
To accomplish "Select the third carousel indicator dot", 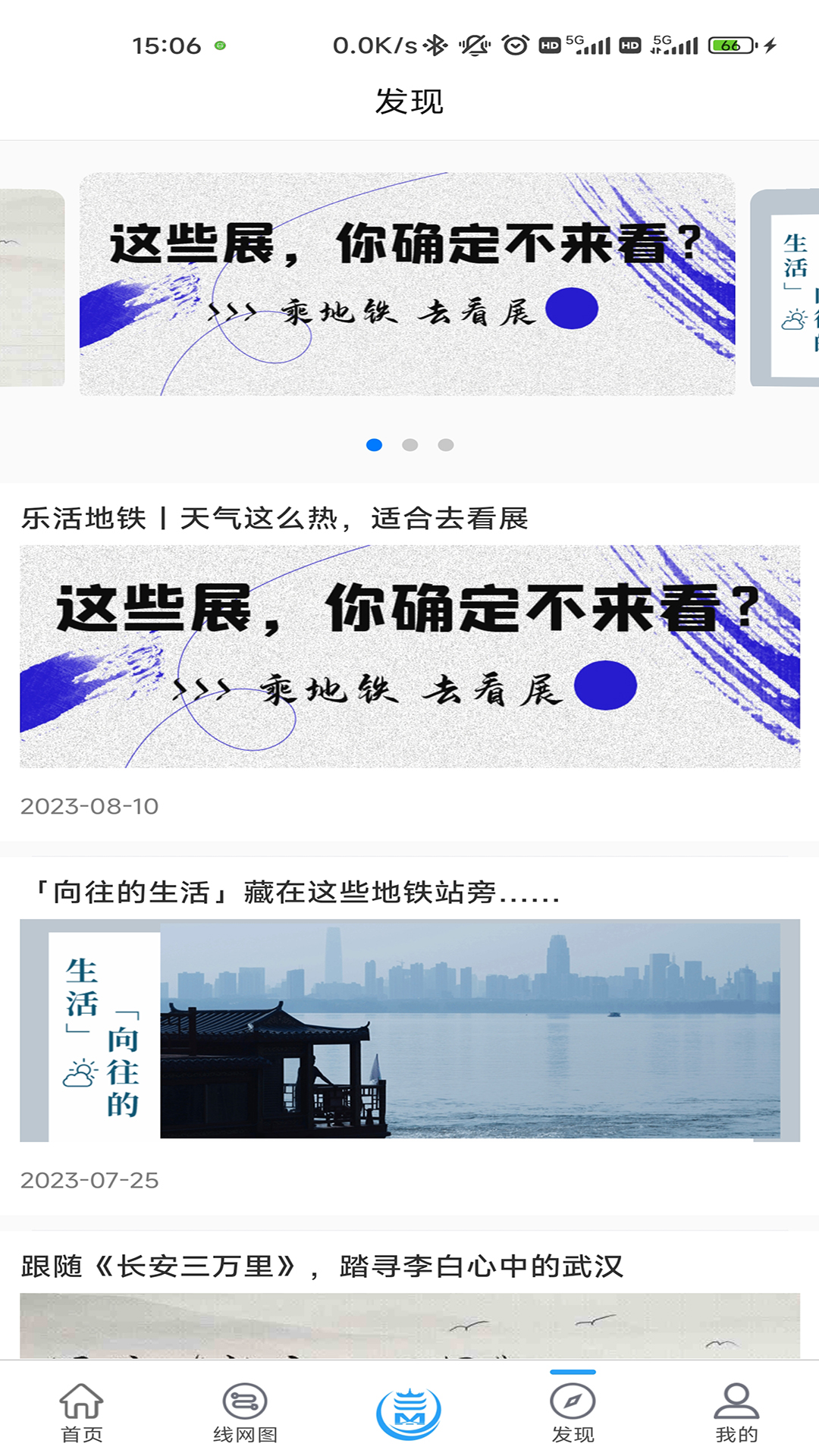I will click(444, 446).
